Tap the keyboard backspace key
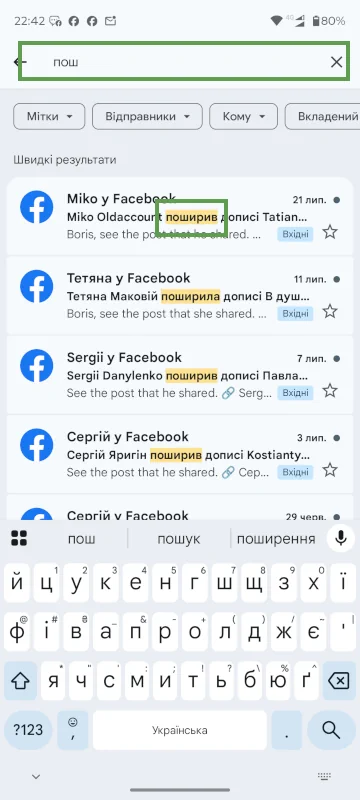The image size is (360, 800). 339,681
